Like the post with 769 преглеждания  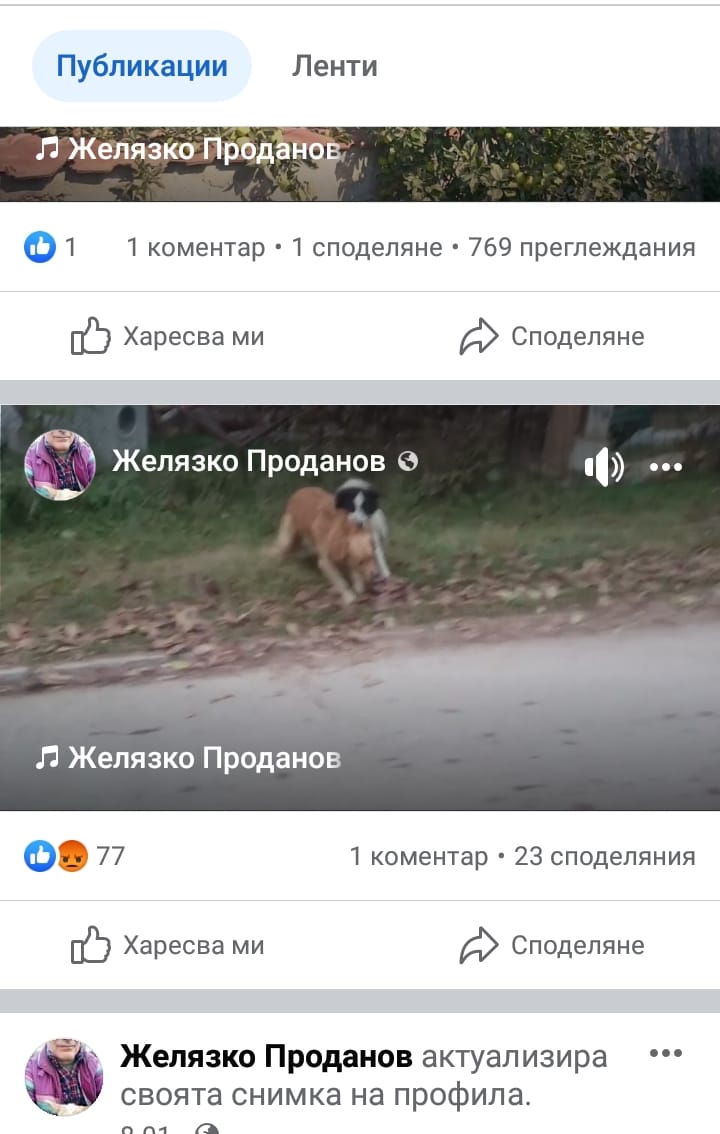167,337
